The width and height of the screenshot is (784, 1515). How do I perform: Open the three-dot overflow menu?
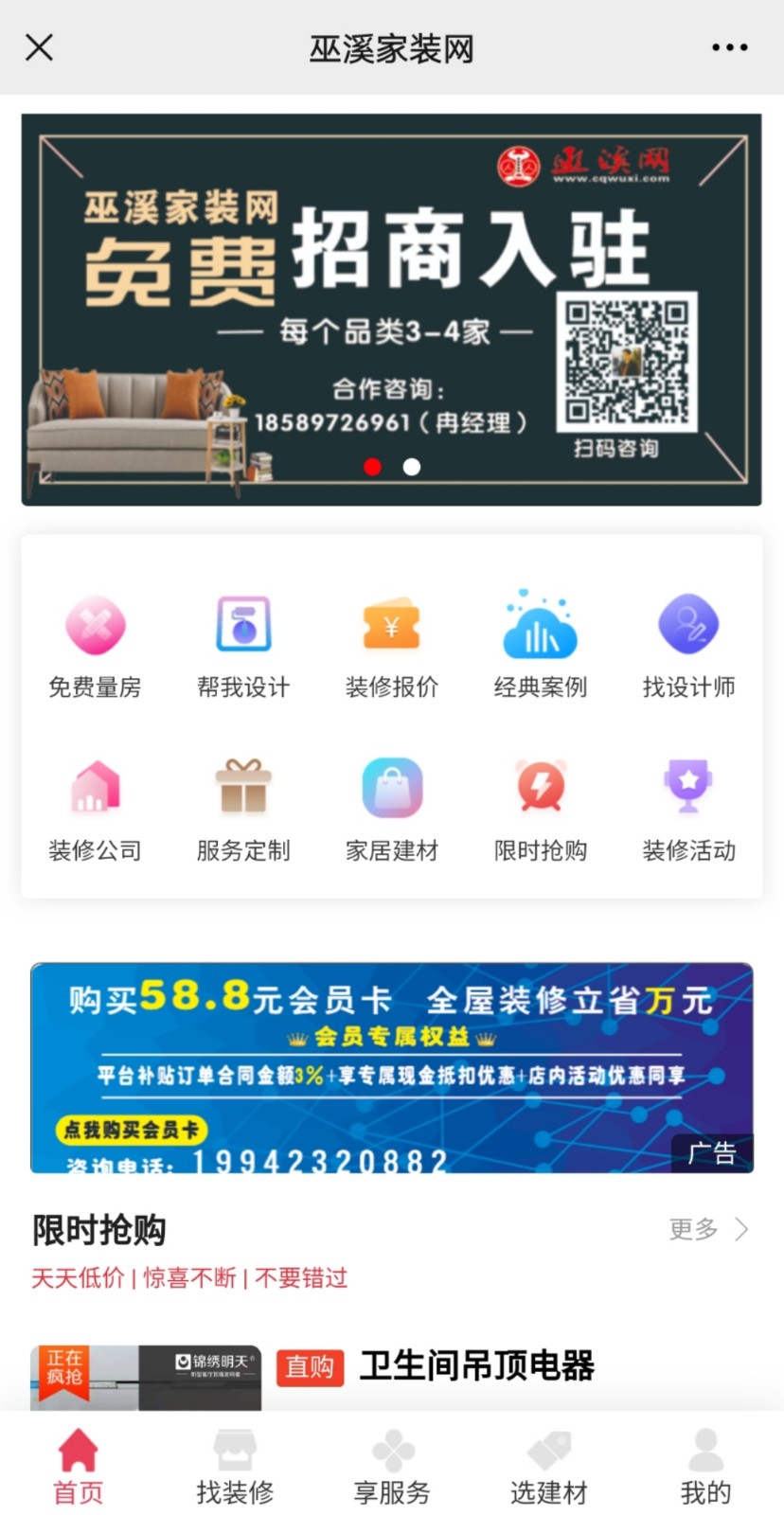click(729, 47)
